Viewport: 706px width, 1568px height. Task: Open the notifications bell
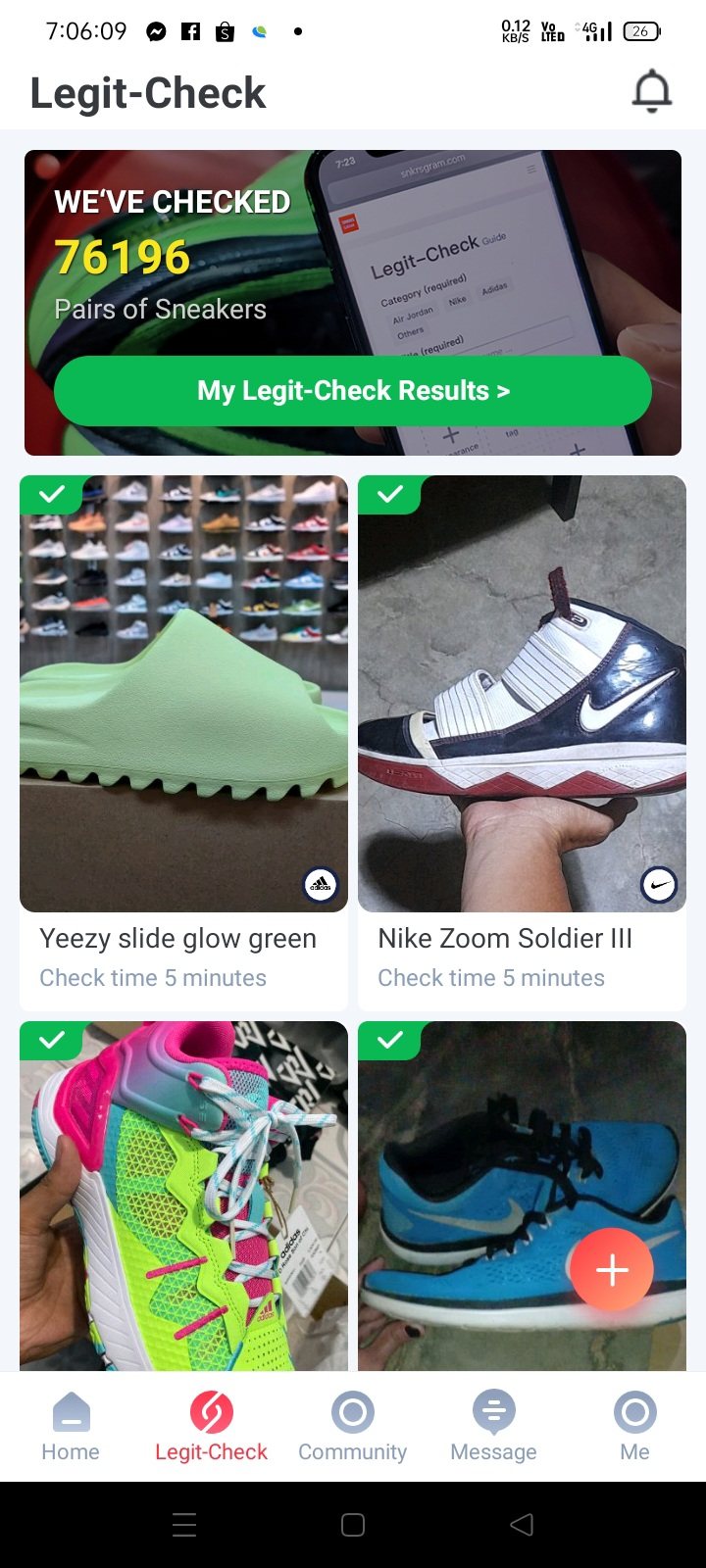click(x=651, y=92)
